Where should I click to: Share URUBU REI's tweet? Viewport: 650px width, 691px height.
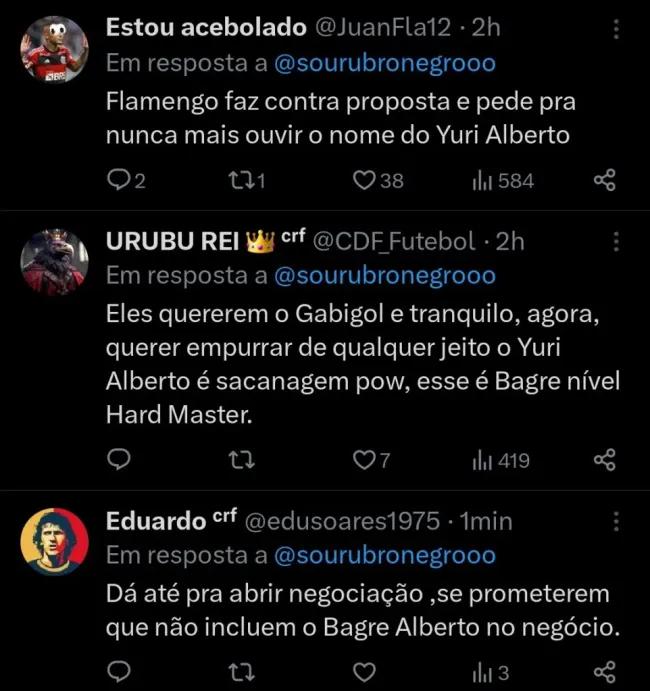[x=605, y=460]
